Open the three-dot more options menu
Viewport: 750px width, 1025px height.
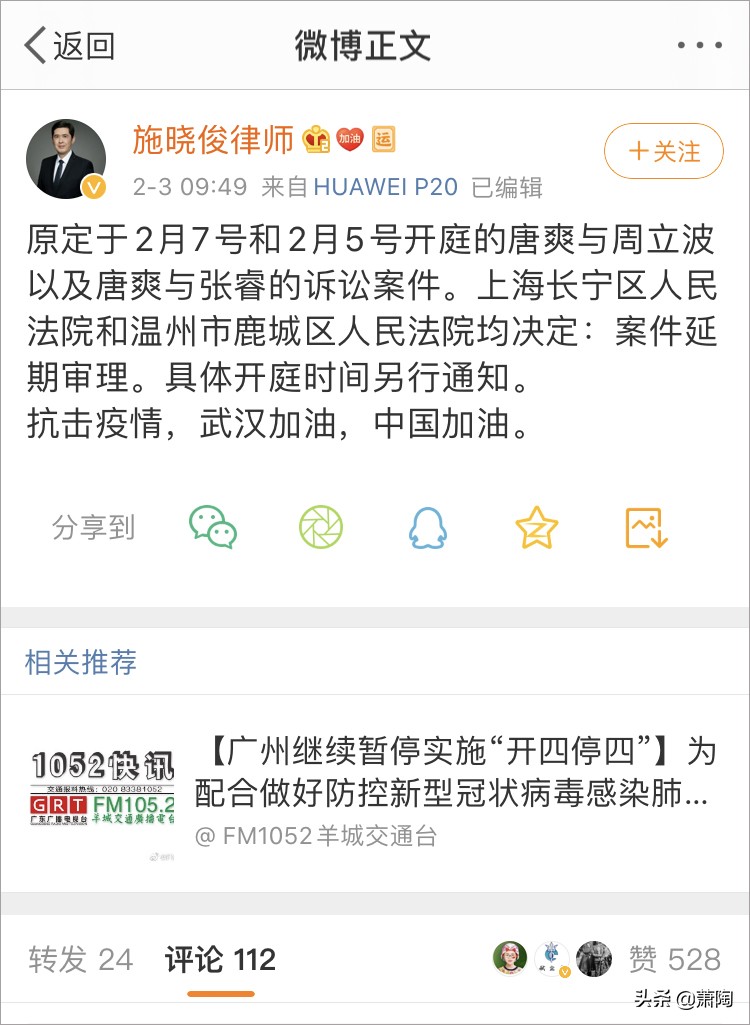pyautogui.click(x=700, y=44)
